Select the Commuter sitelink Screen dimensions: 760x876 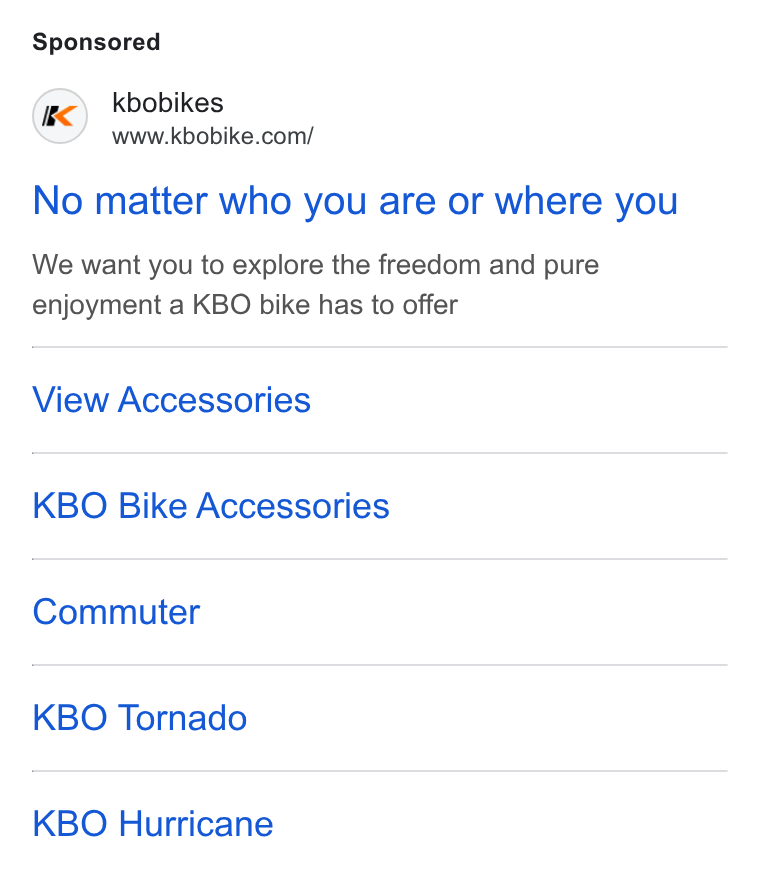coord(116,612)
